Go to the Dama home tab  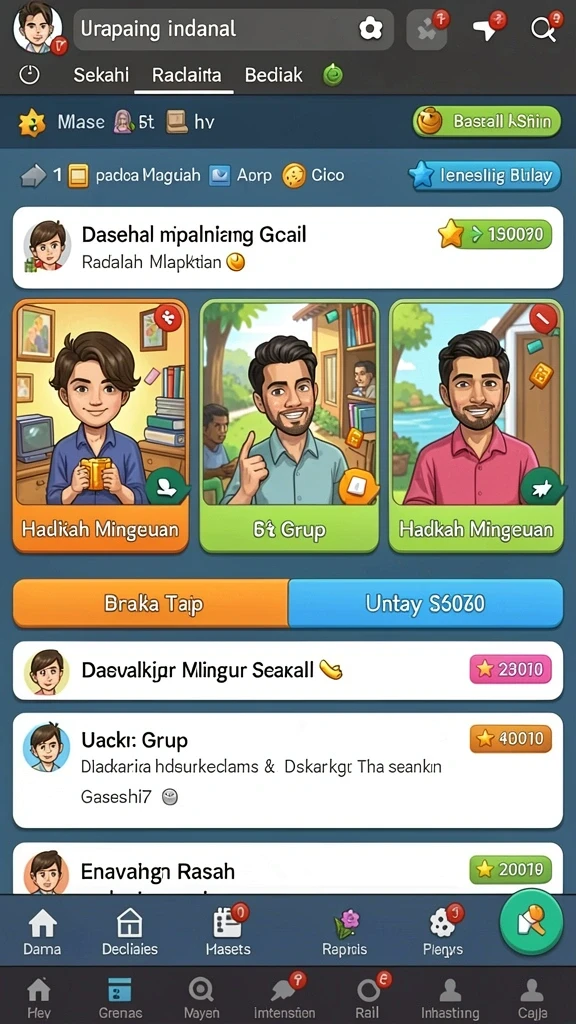click(x=42, y=933)
